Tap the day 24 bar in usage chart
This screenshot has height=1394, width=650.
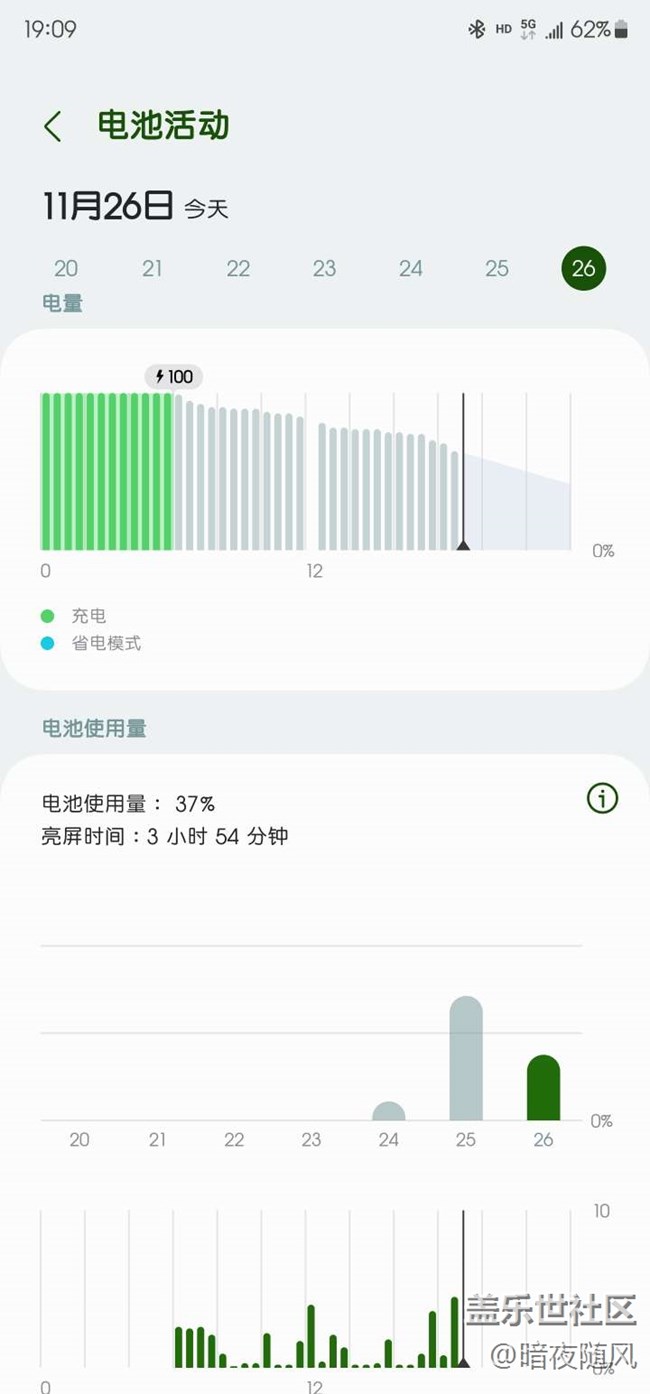pyautogui.click(x=388, y=1112)
